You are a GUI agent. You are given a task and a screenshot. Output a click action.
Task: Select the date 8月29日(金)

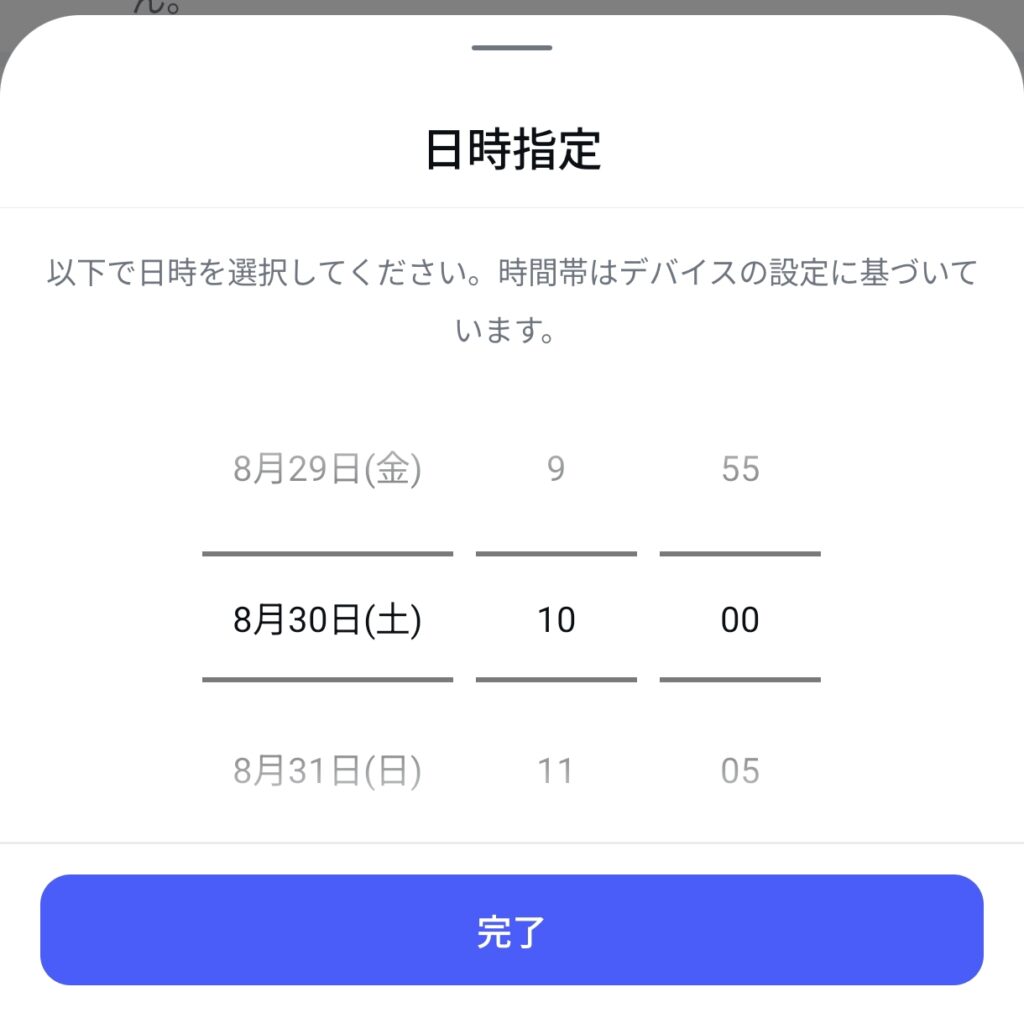coord(327,469)
